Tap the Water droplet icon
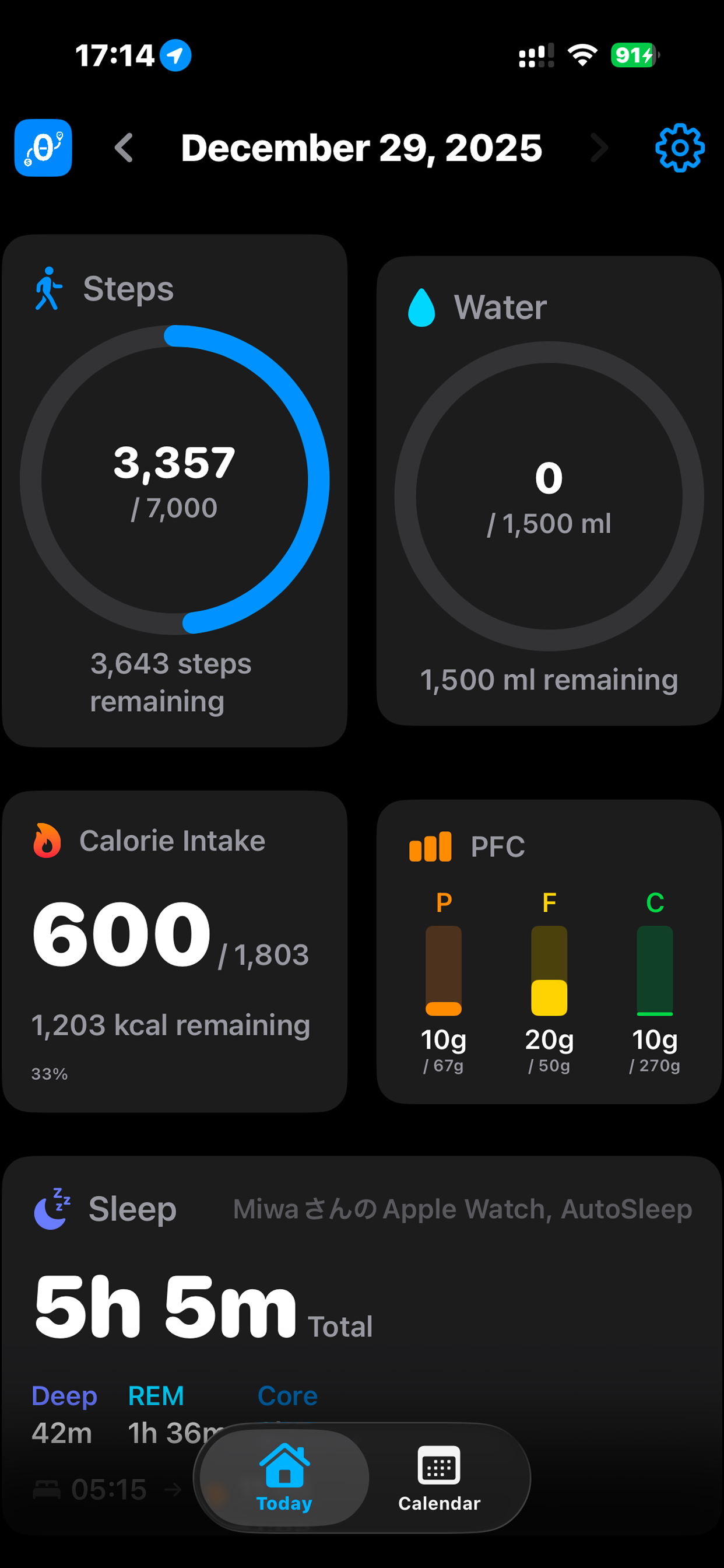Image resolution: width=724 pixels, height=1568 pixels. tap(421, 307)
